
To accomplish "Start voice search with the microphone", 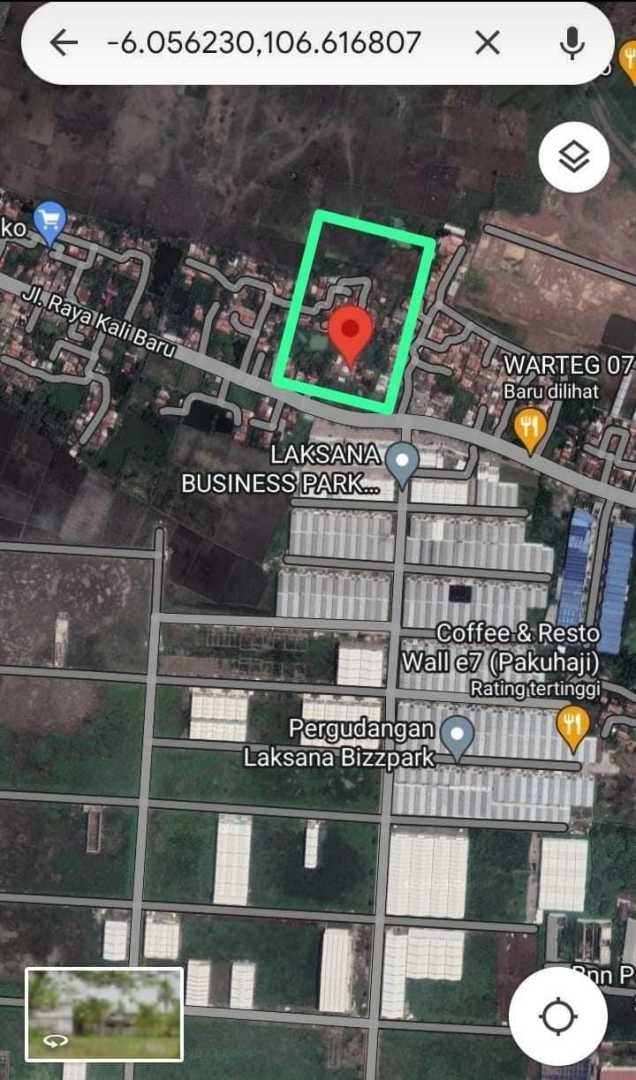I will [572, 43].
